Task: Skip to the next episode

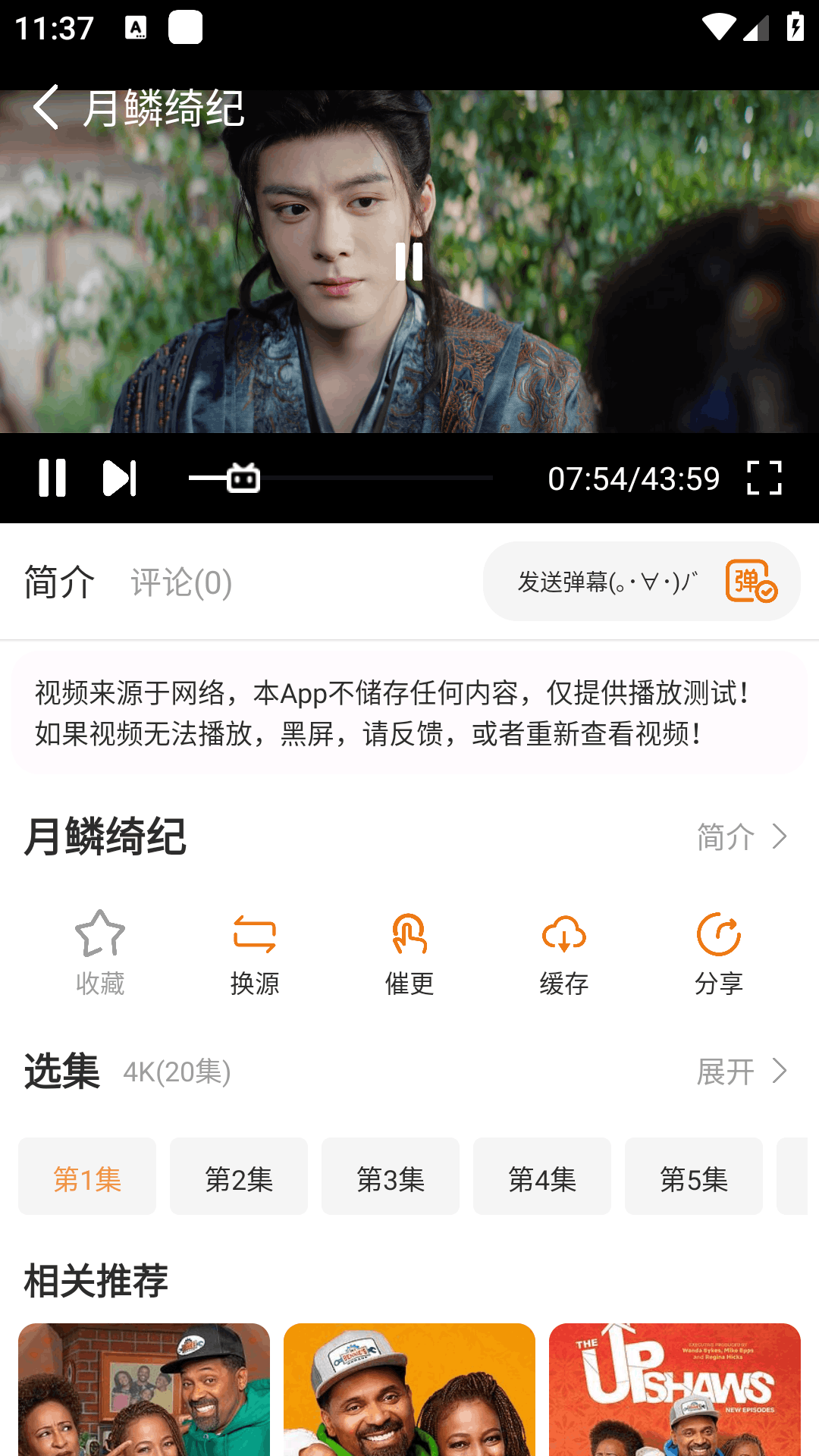Action: point(119,478)
